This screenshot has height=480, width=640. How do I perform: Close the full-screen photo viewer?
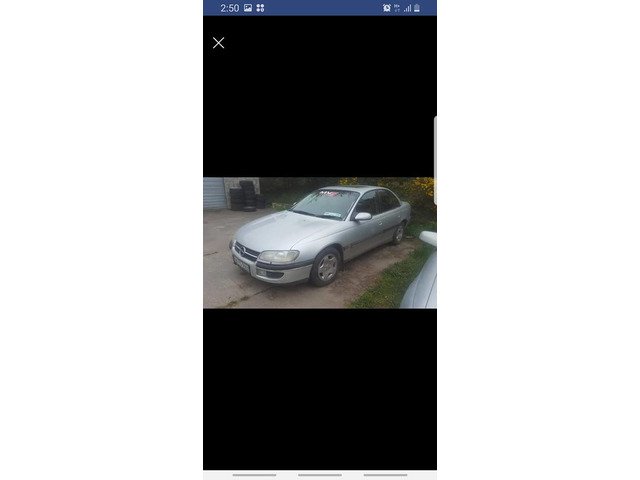tap(218, 43)
